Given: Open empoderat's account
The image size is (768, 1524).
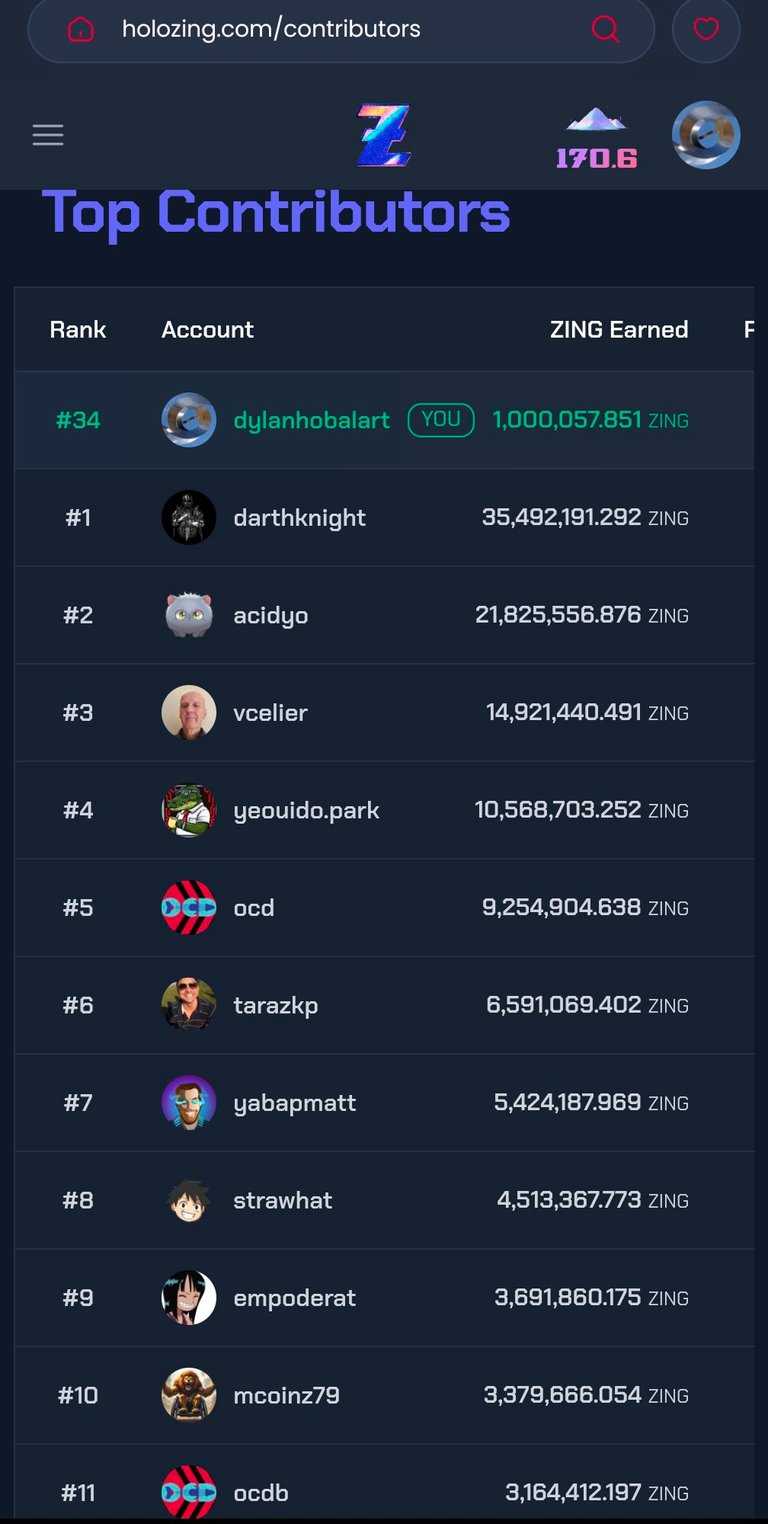Looking at the screenshot, I should pos(294,1298).
